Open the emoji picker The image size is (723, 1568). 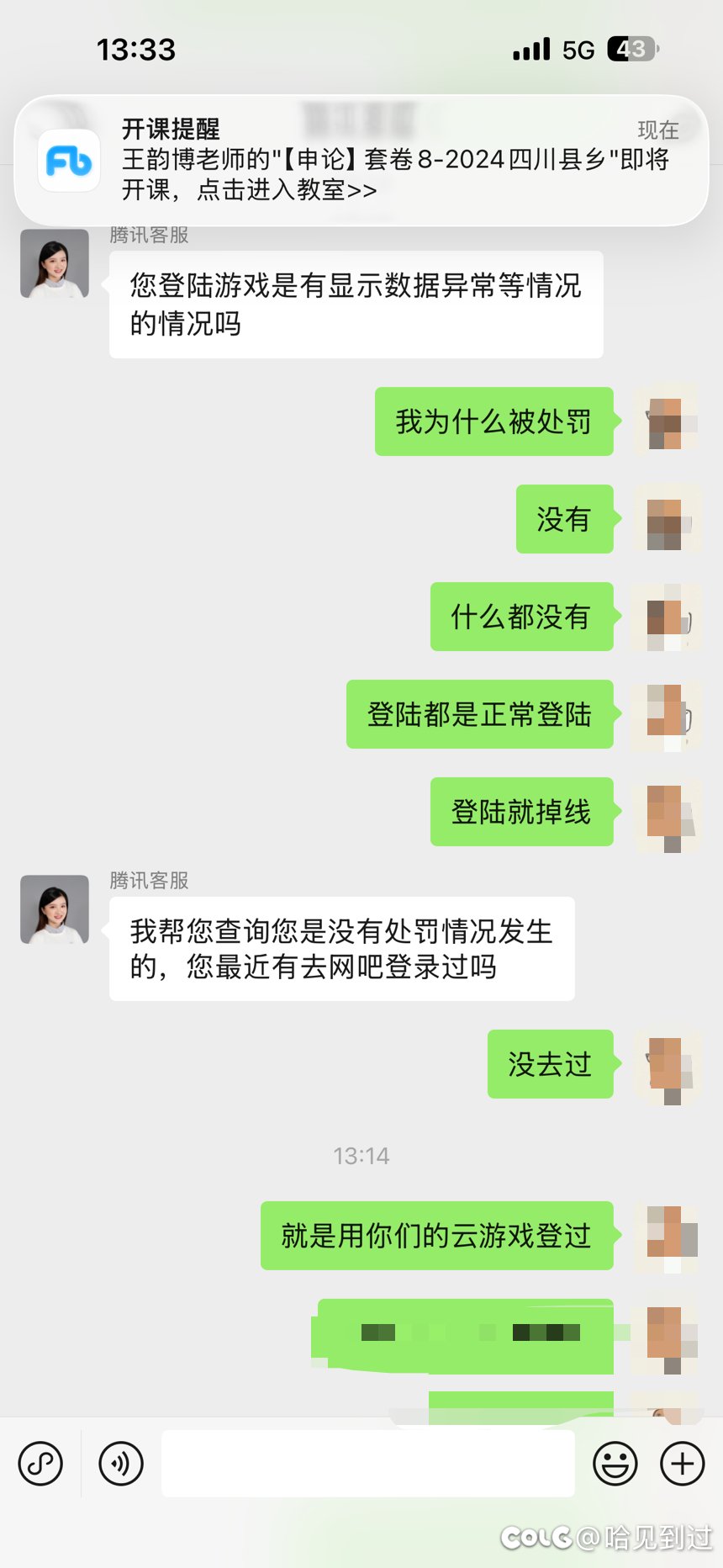pyautogui.click(x=615, y=1464)
